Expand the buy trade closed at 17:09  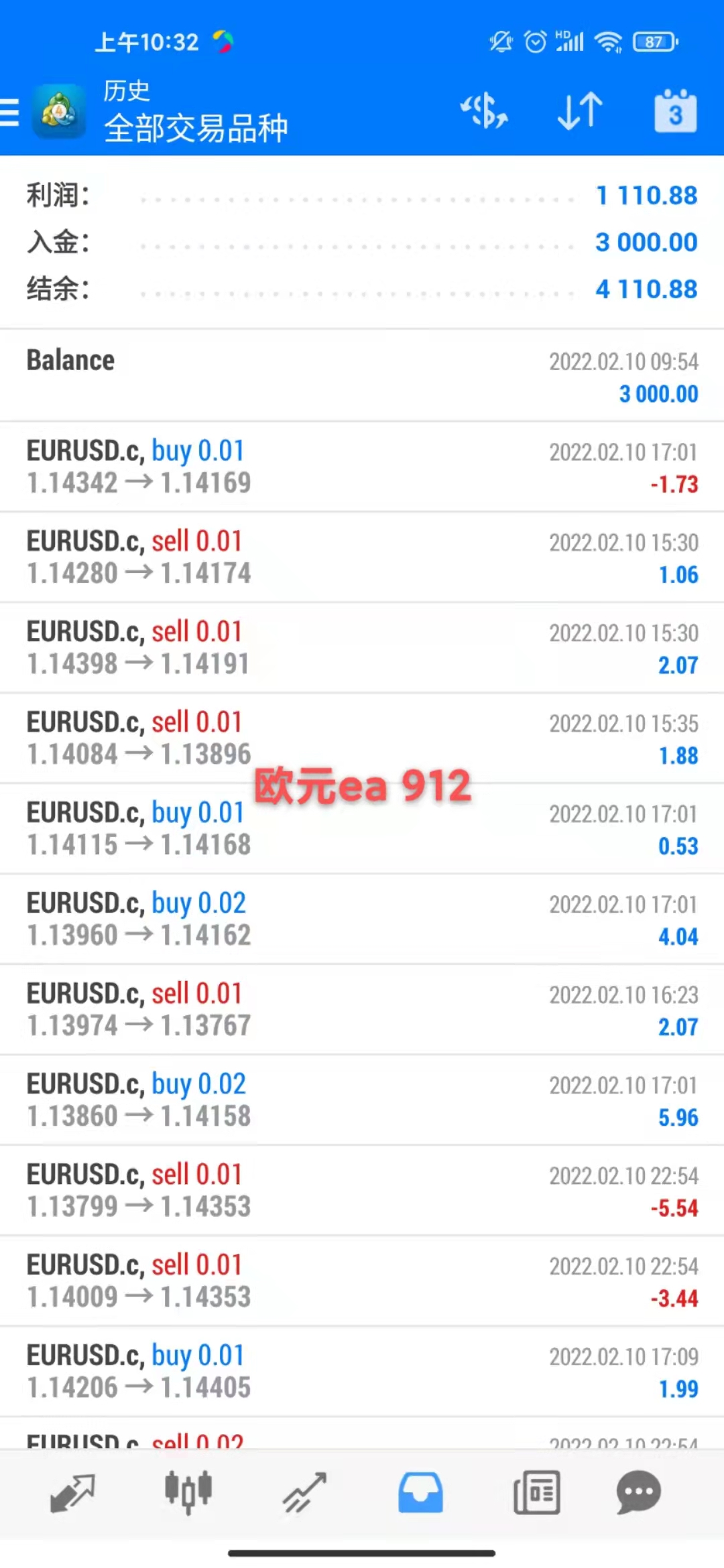(362, 1372)
